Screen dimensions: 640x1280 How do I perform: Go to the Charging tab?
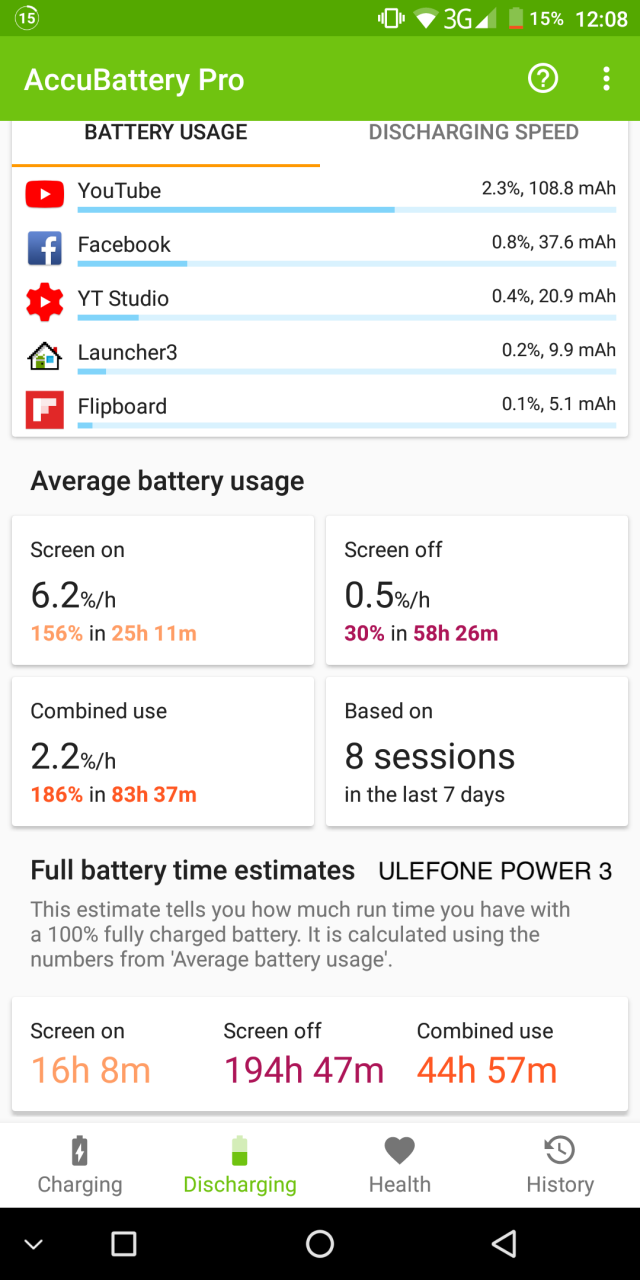click(x=80, y=1165)
